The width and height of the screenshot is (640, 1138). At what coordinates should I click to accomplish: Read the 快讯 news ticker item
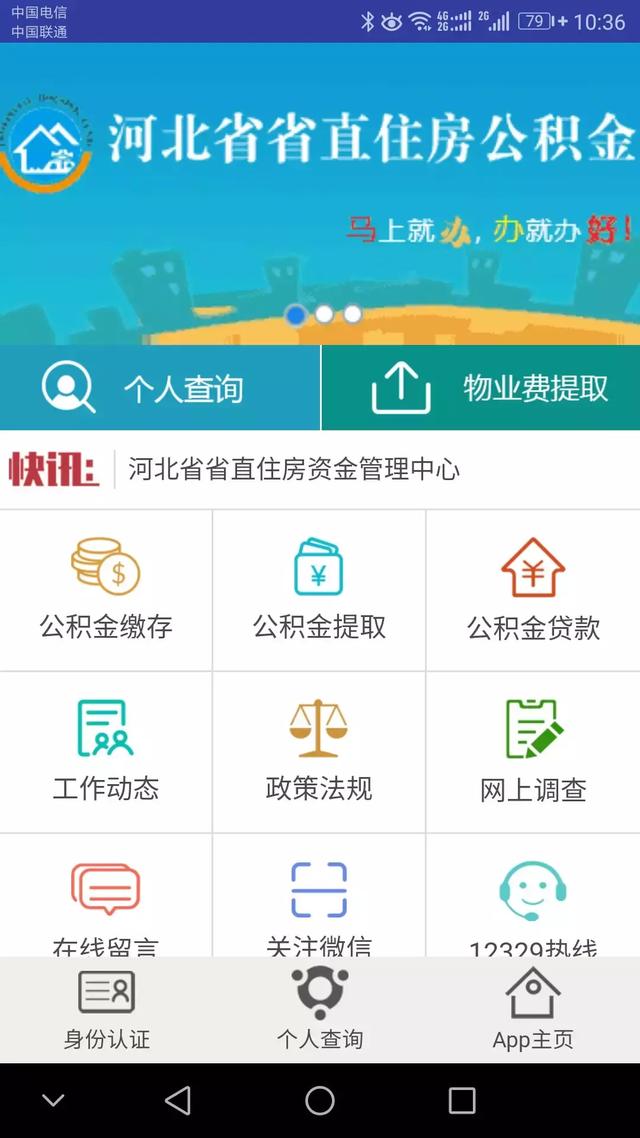[294, 470]
